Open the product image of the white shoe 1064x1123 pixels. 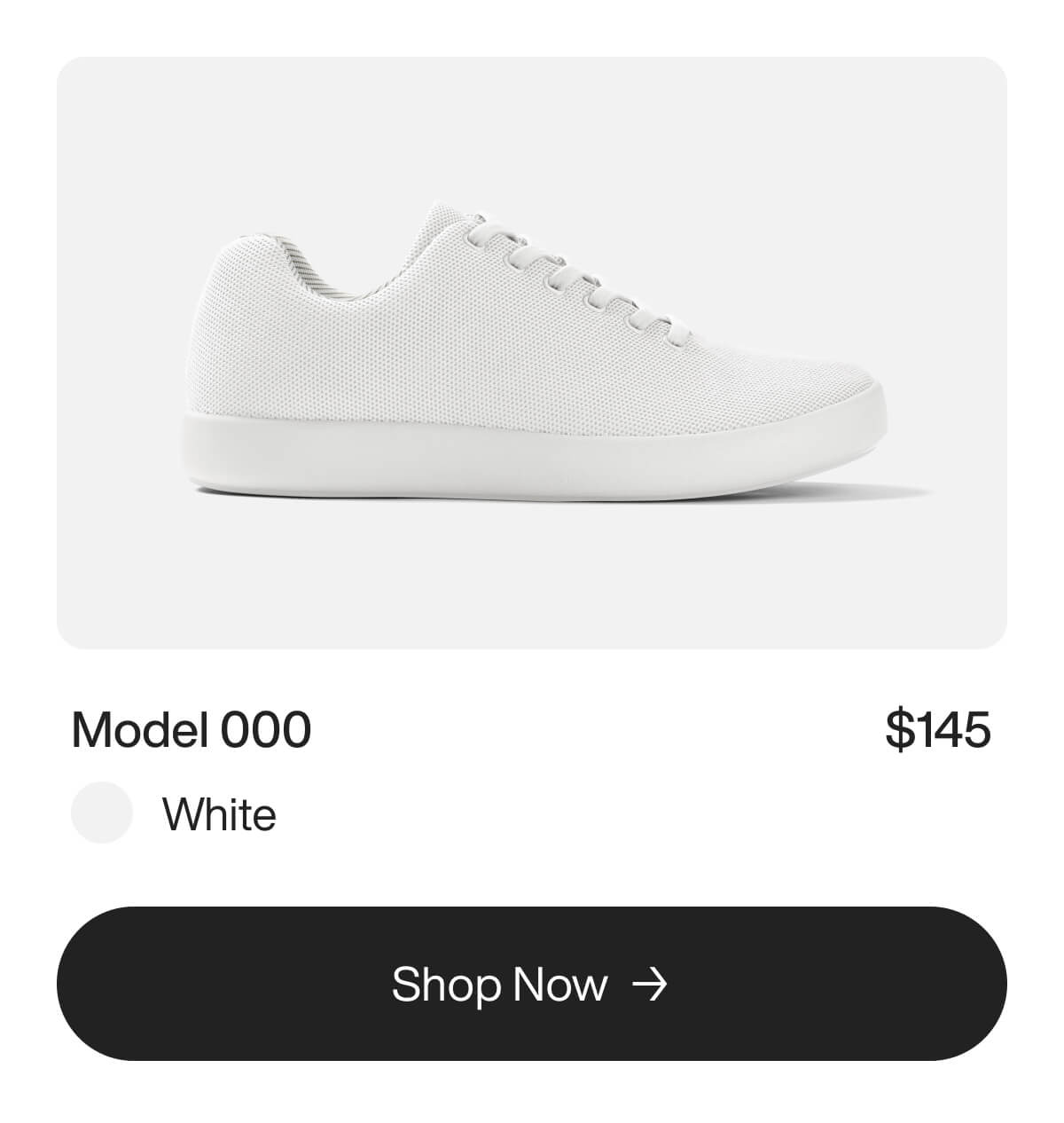coord(532,346)
